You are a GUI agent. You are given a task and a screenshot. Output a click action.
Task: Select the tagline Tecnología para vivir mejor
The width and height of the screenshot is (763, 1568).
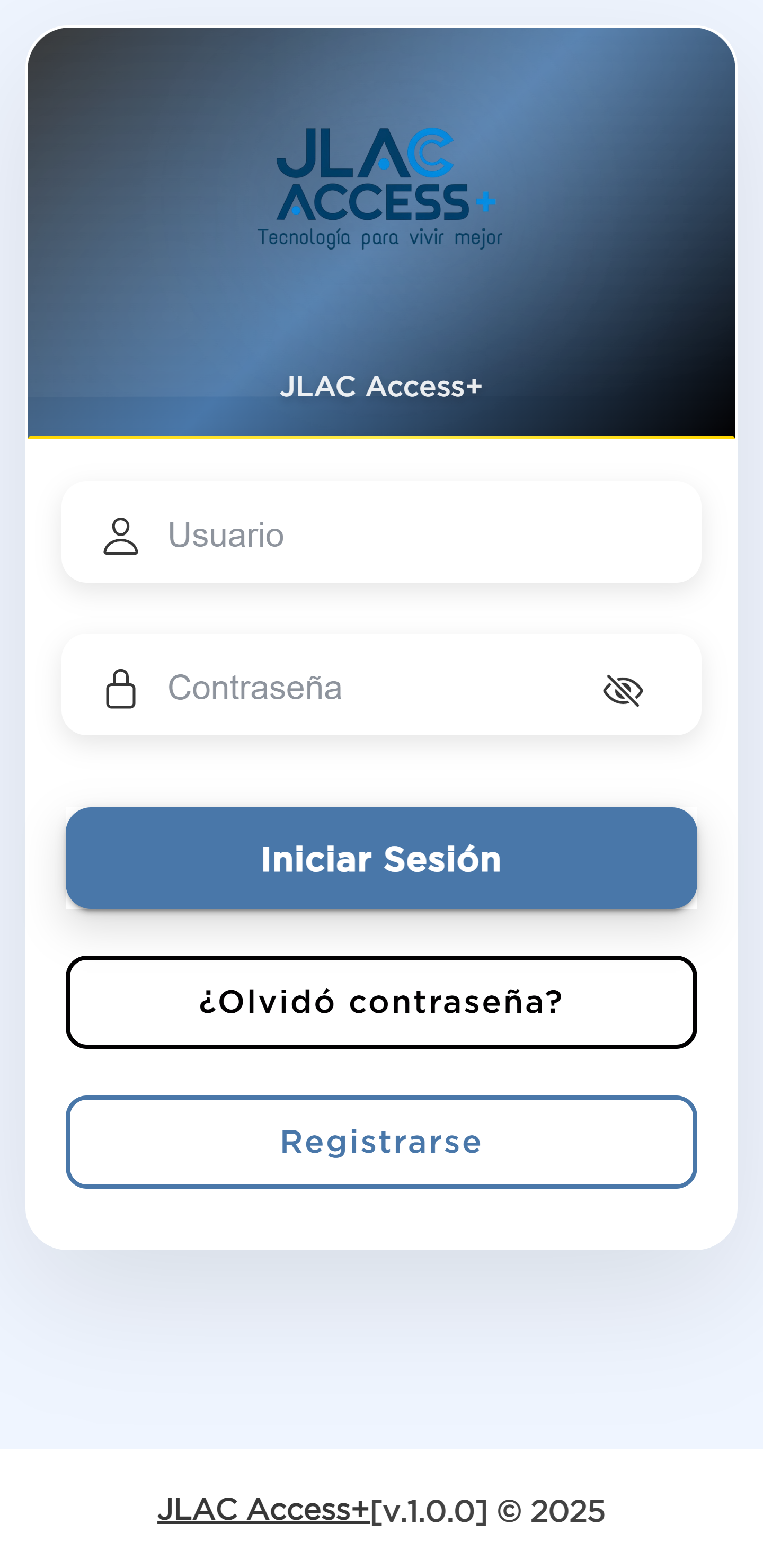pyautogui.click(x=380, y=236)
